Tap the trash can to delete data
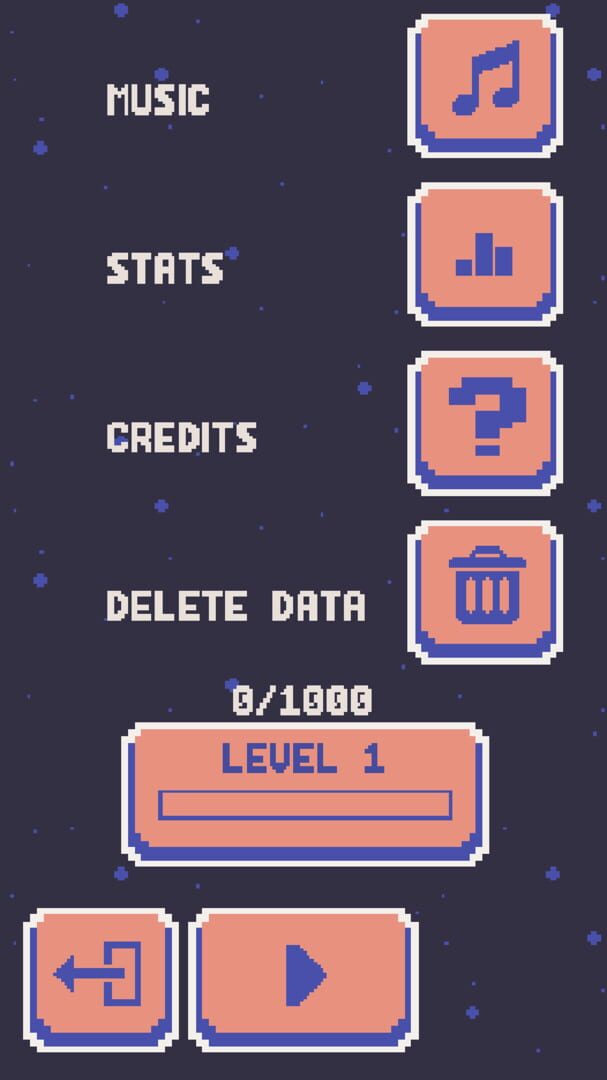The height and width of the screenshot is (1080, 607). (x=485, y=592)
